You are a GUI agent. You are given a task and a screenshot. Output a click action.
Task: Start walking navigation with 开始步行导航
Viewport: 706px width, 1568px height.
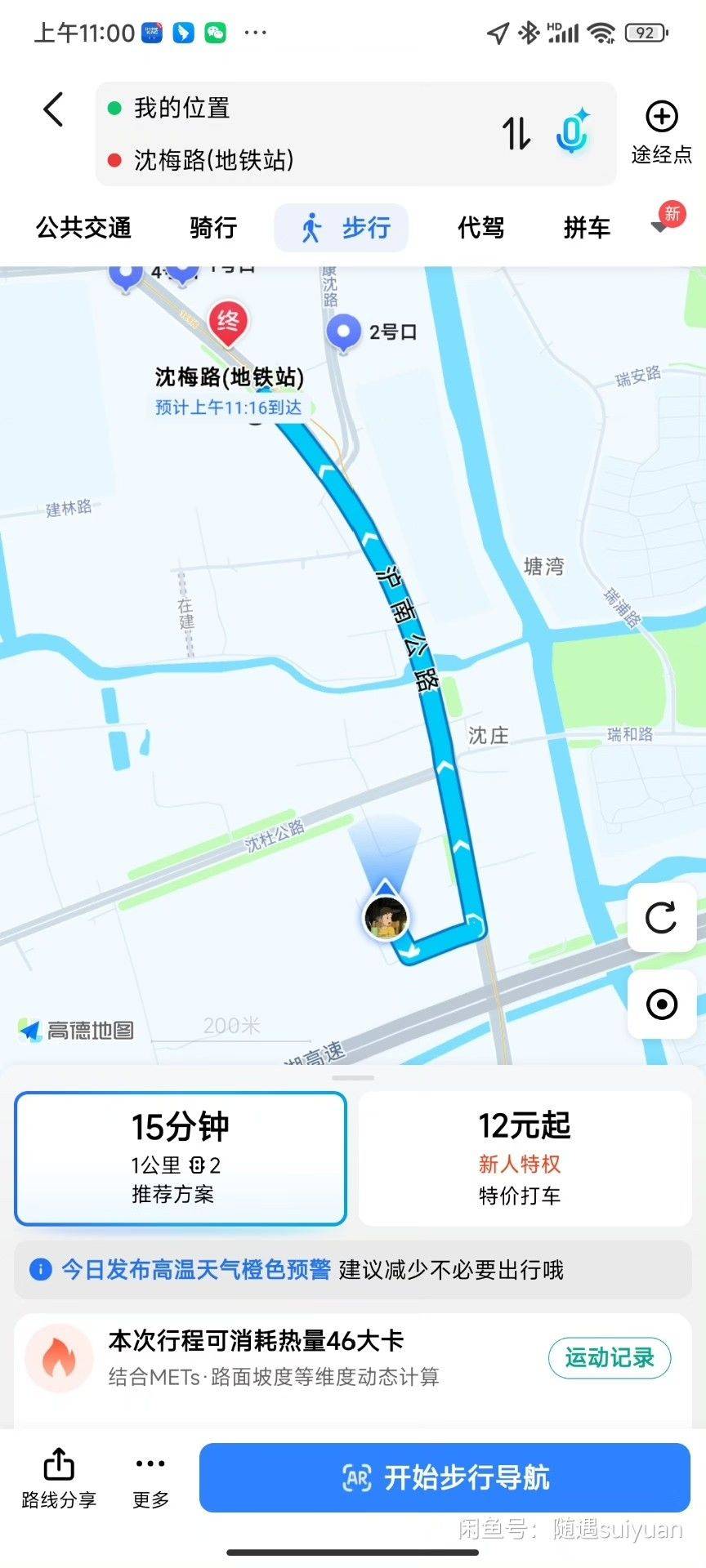445,1477
